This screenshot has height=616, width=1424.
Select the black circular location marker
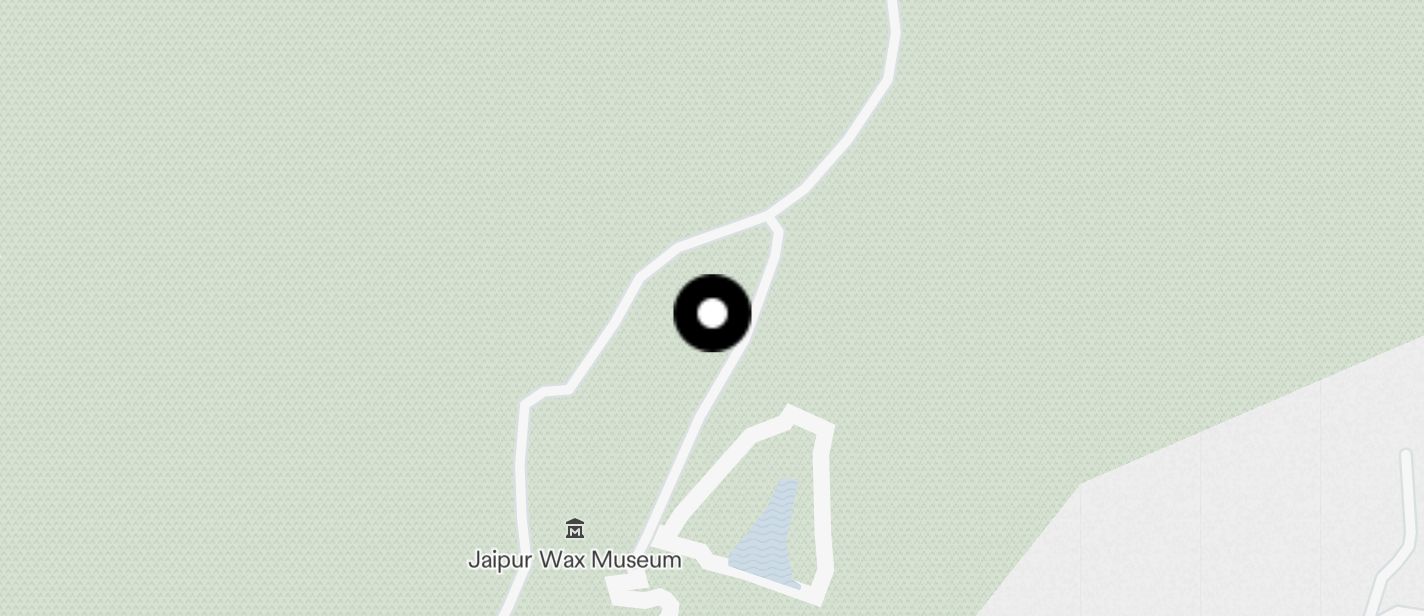pos(712,313)
